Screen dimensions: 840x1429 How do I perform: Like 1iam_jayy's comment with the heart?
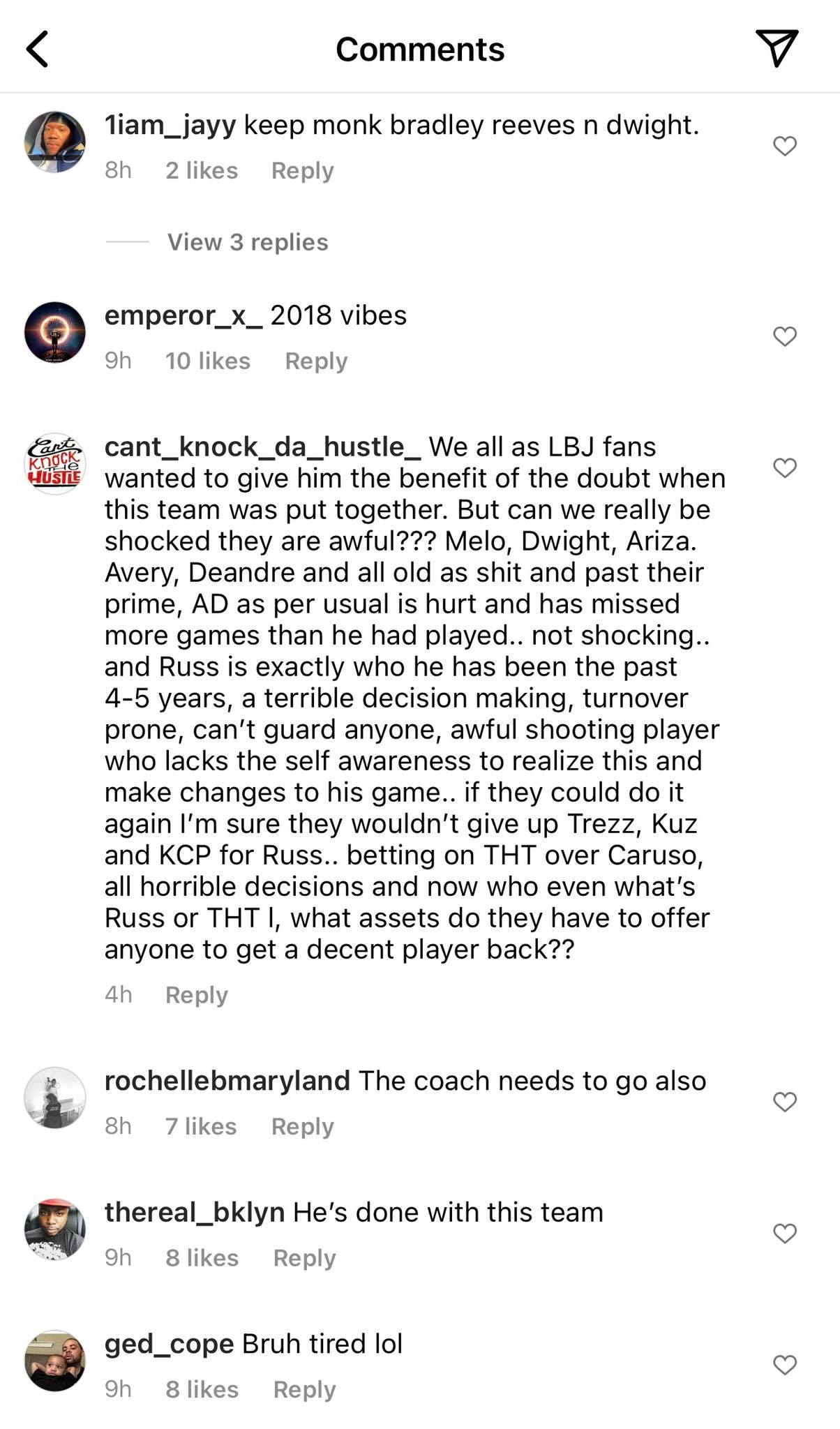click(x=784, y=144)
